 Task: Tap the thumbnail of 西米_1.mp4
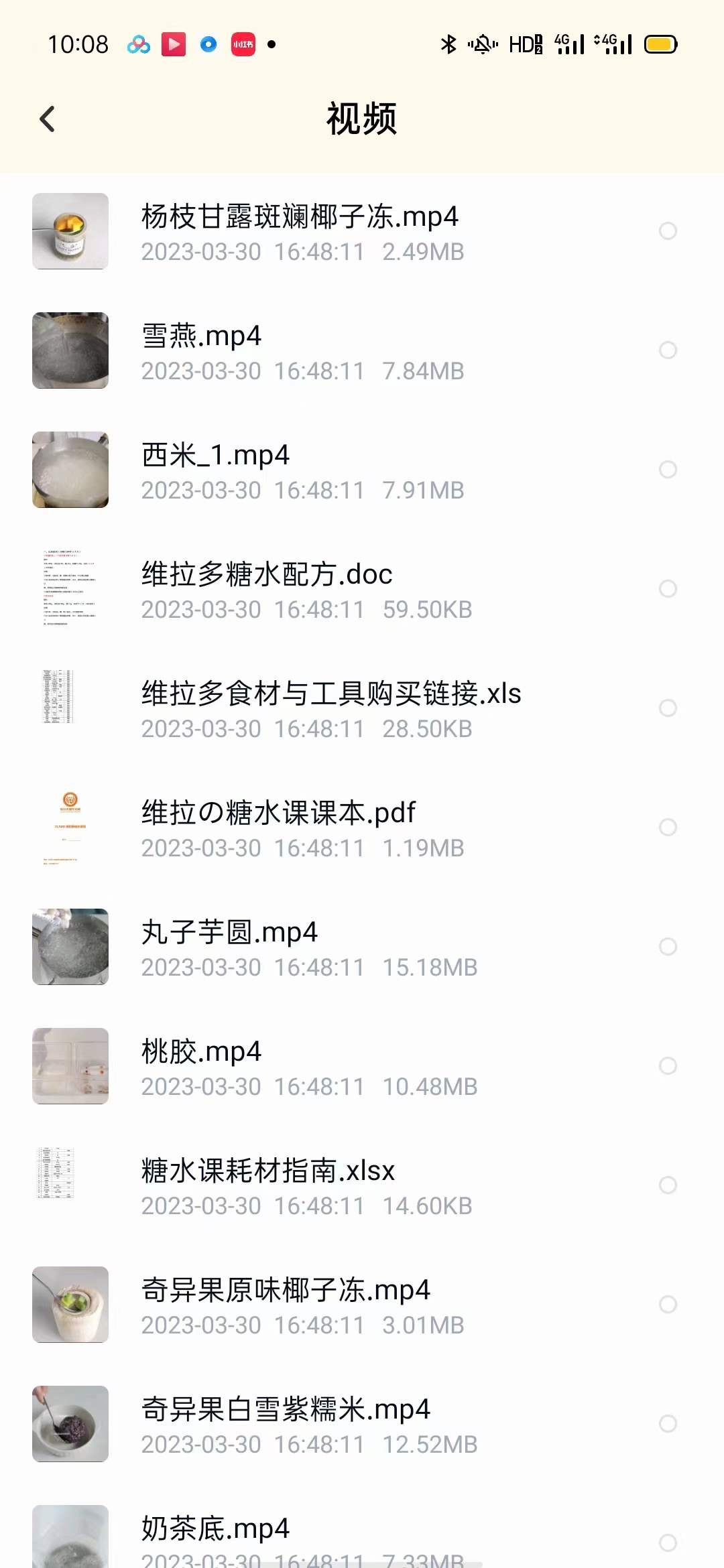point(70,470)
